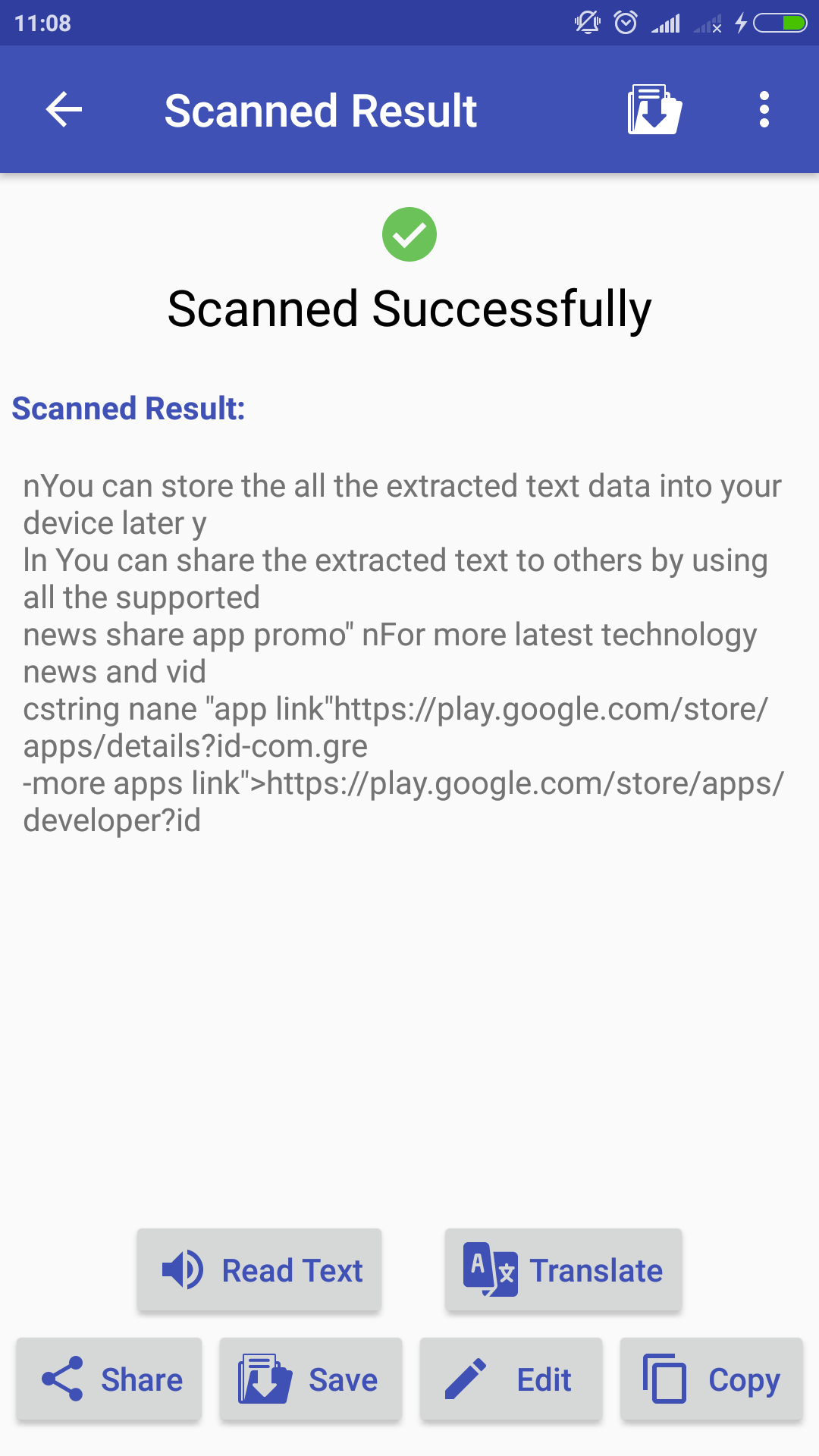The height and width of the screenshot is (1456, 819).
Task: Tap the speaker icon on Read Text
Action: [182, 1269]
